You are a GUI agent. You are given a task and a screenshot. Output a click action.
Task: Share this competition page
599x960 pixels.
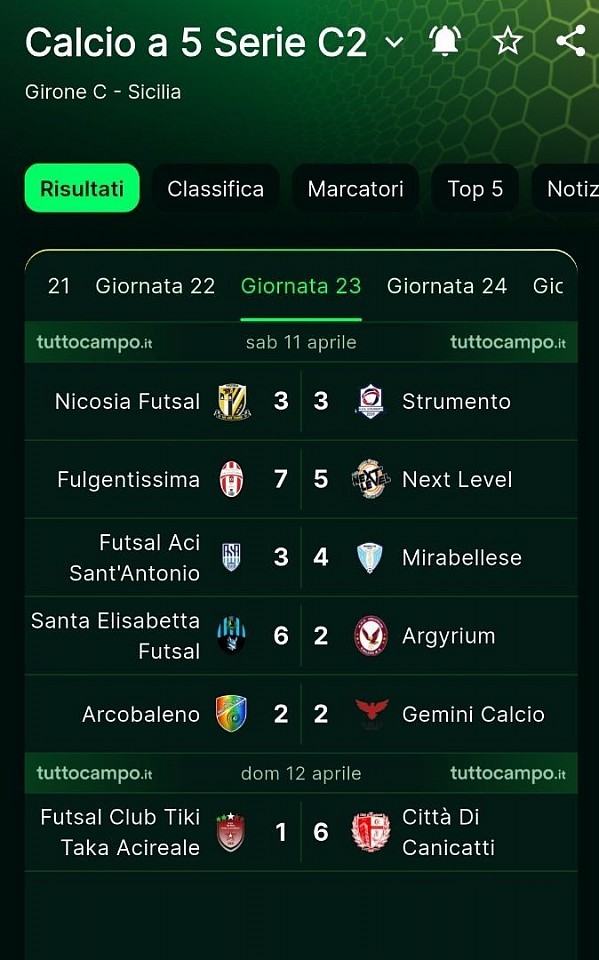click(x=571, y=42)
